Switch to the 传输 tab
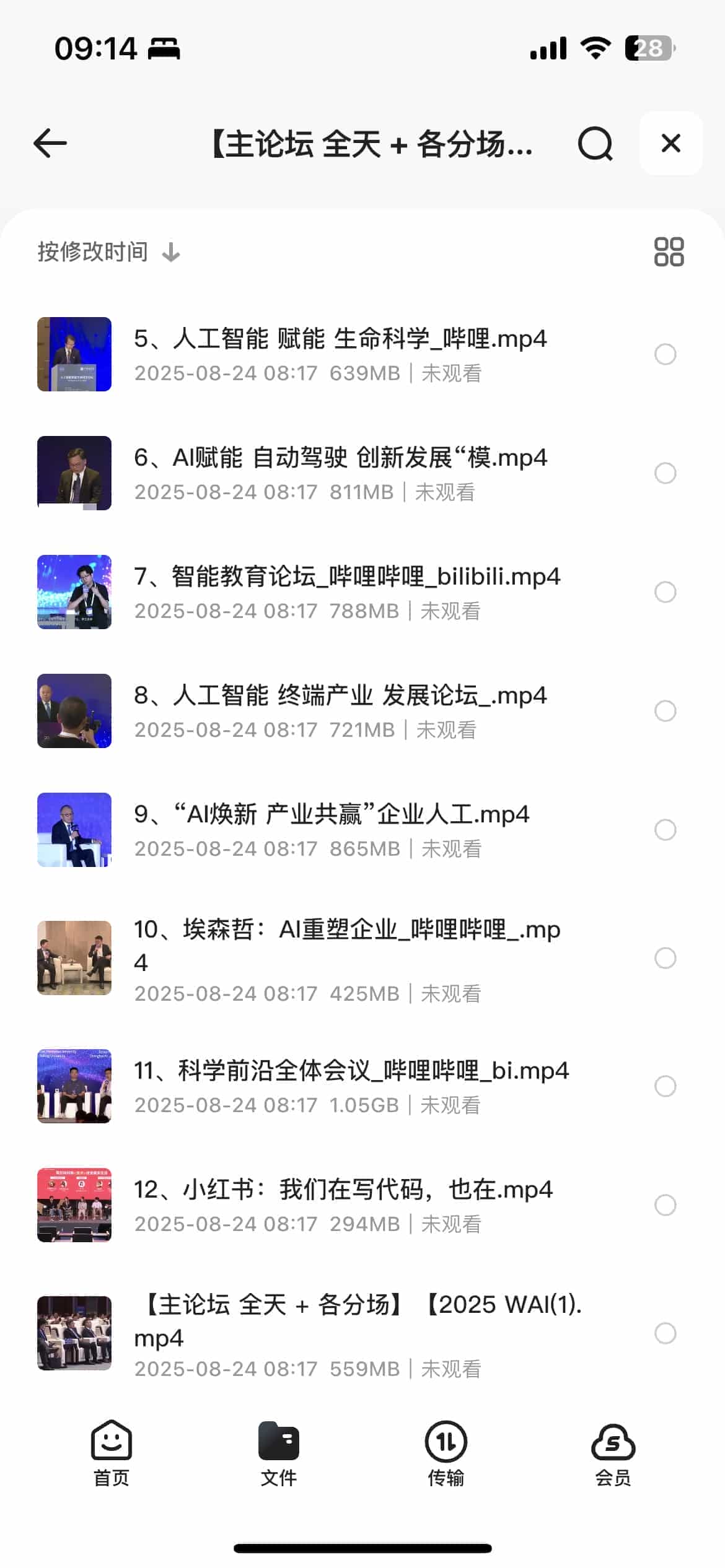This screenshot has width=725, height=1568. pyautogui.click(x=446, y=1453)
